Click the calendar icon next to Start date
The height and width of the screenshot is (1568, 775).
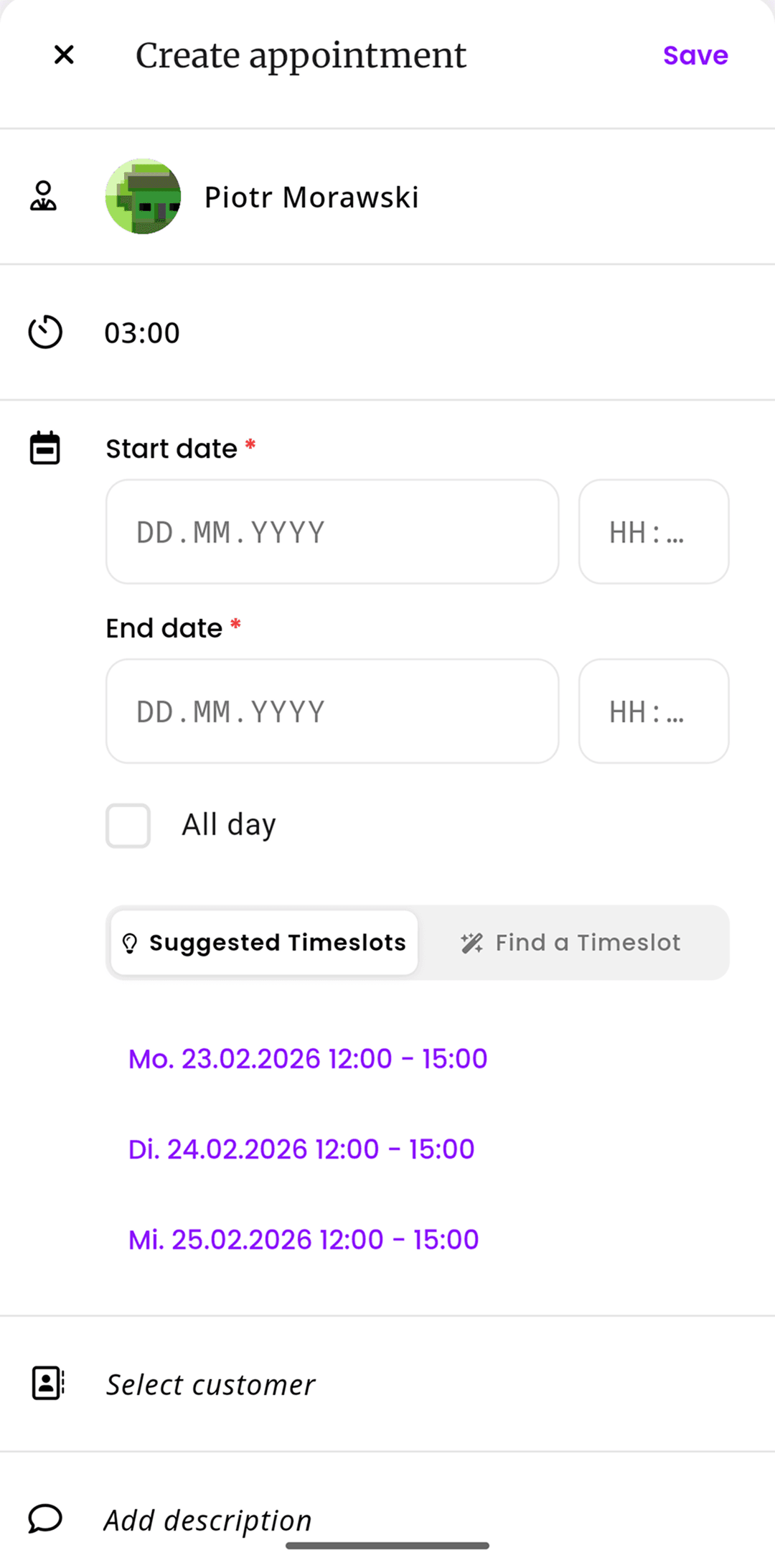[44, 447]
